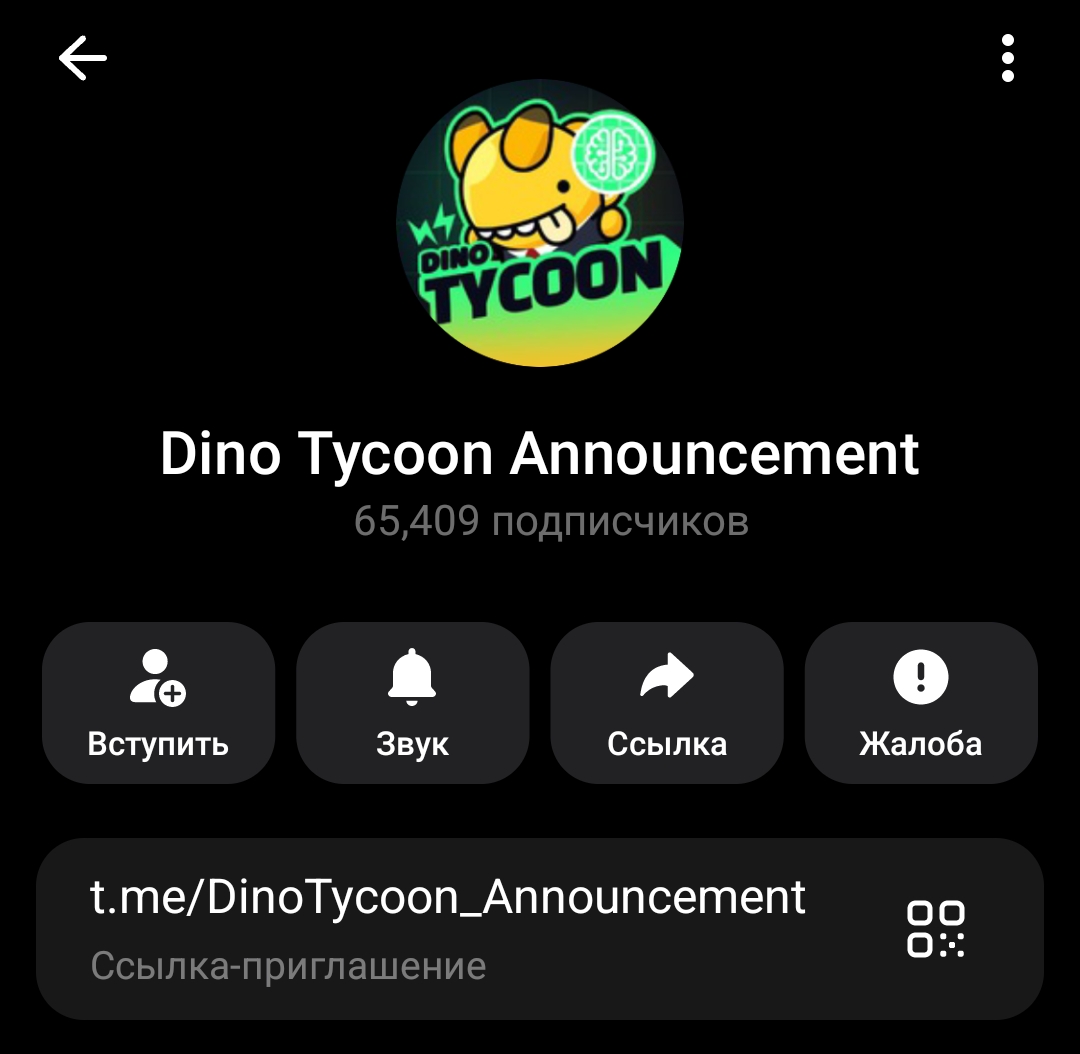Open the three-dot overflow menu
1080x1054 pixels.
click(1007, 59)
